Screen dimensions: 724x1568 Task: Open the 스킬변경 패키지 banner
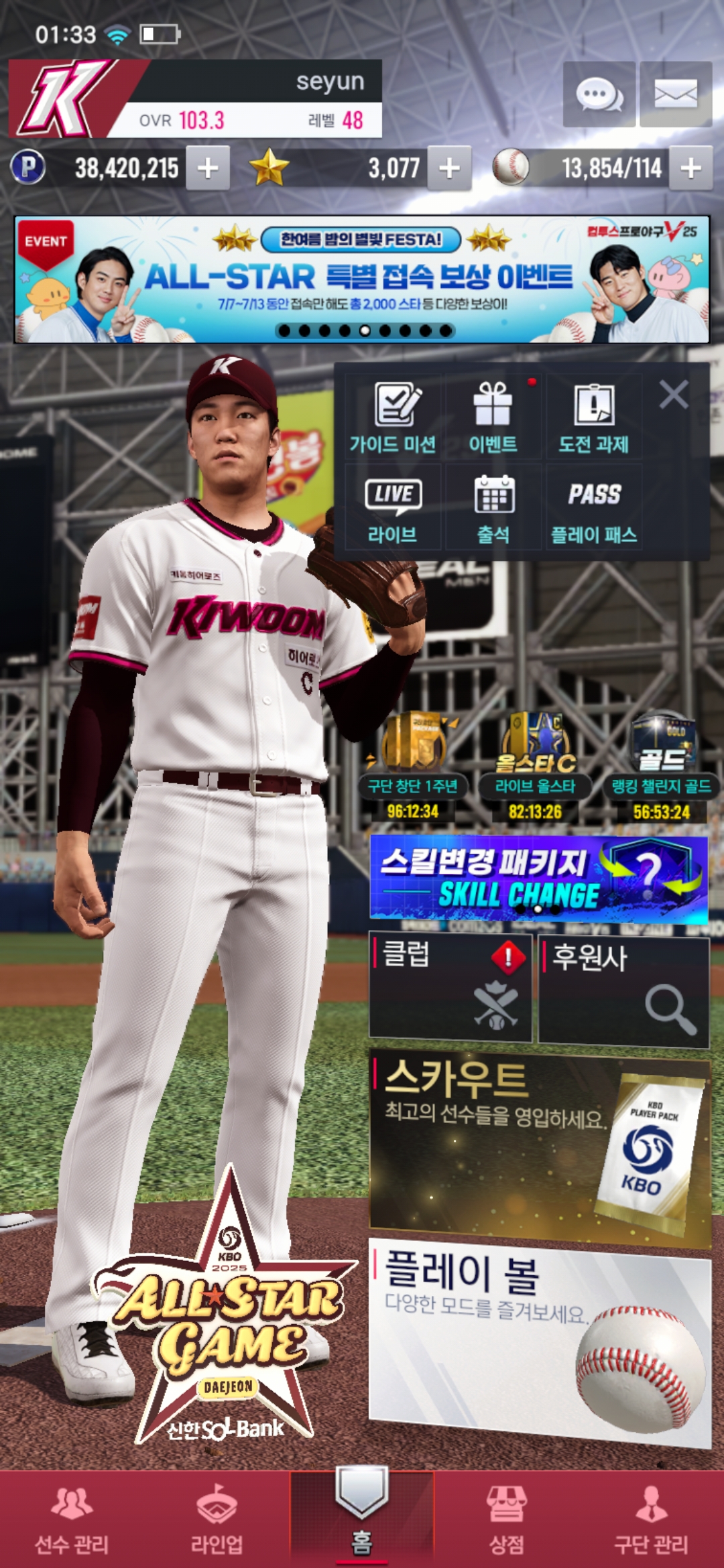pos(539,878)
